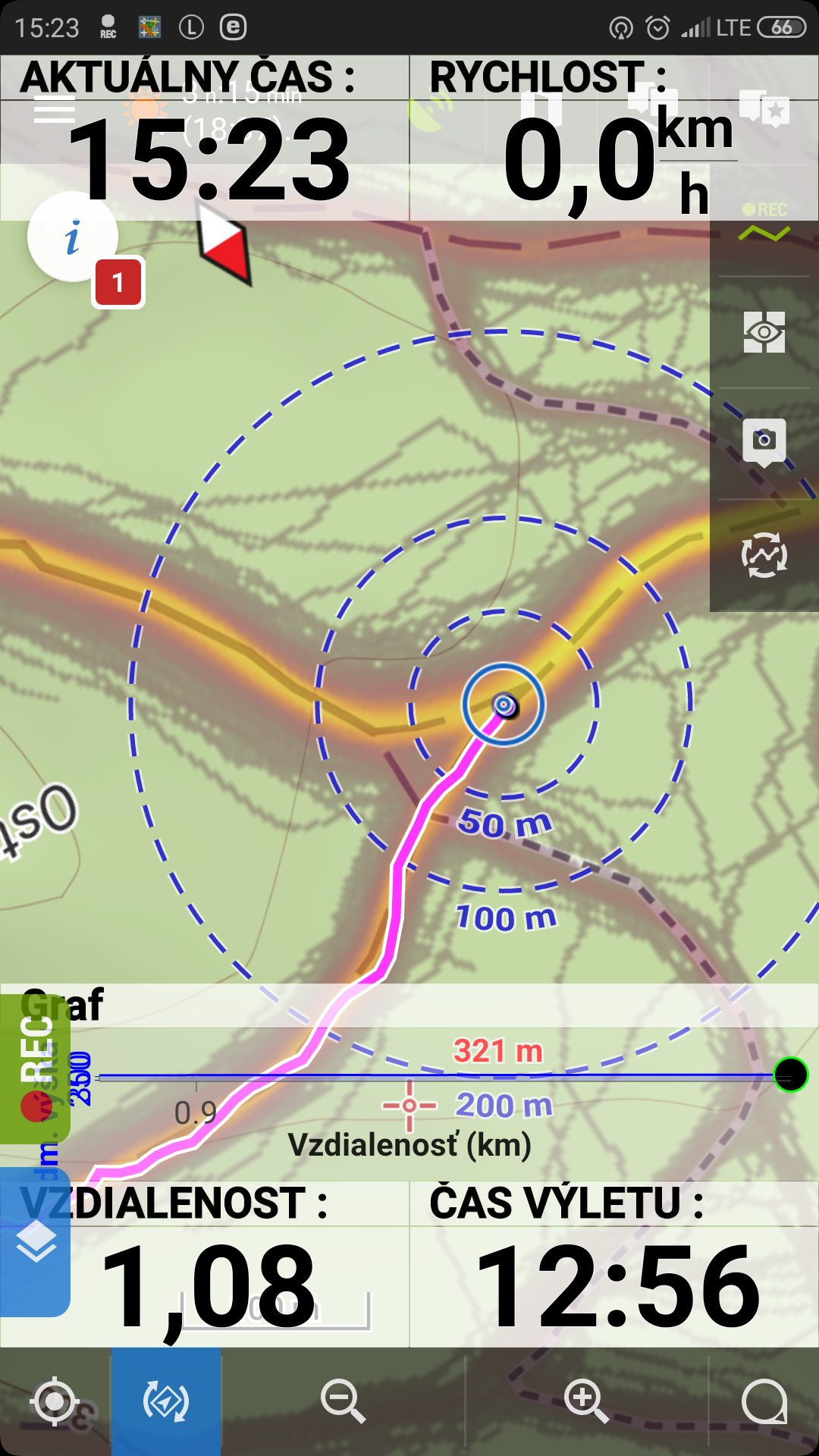The image size is (819, 1456).
Task: Open the green REC track recording icon
Action: (764, 222)
